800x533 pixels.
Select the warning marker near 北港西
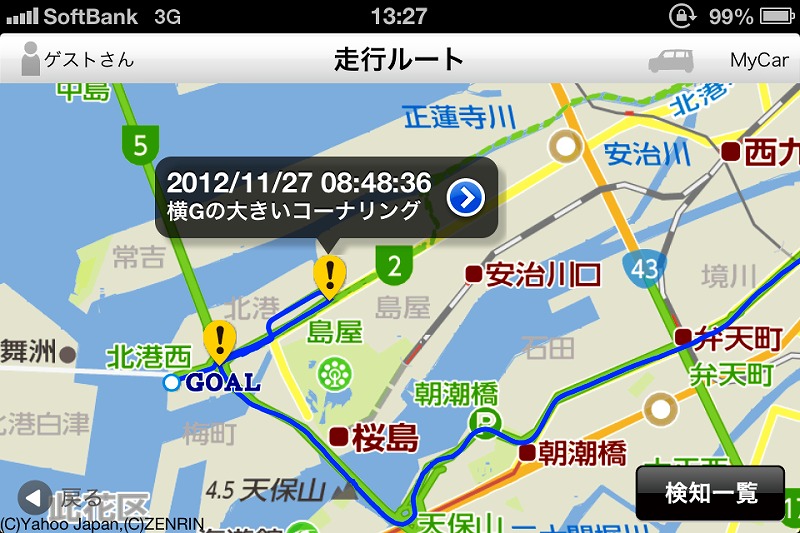[218, 341]
